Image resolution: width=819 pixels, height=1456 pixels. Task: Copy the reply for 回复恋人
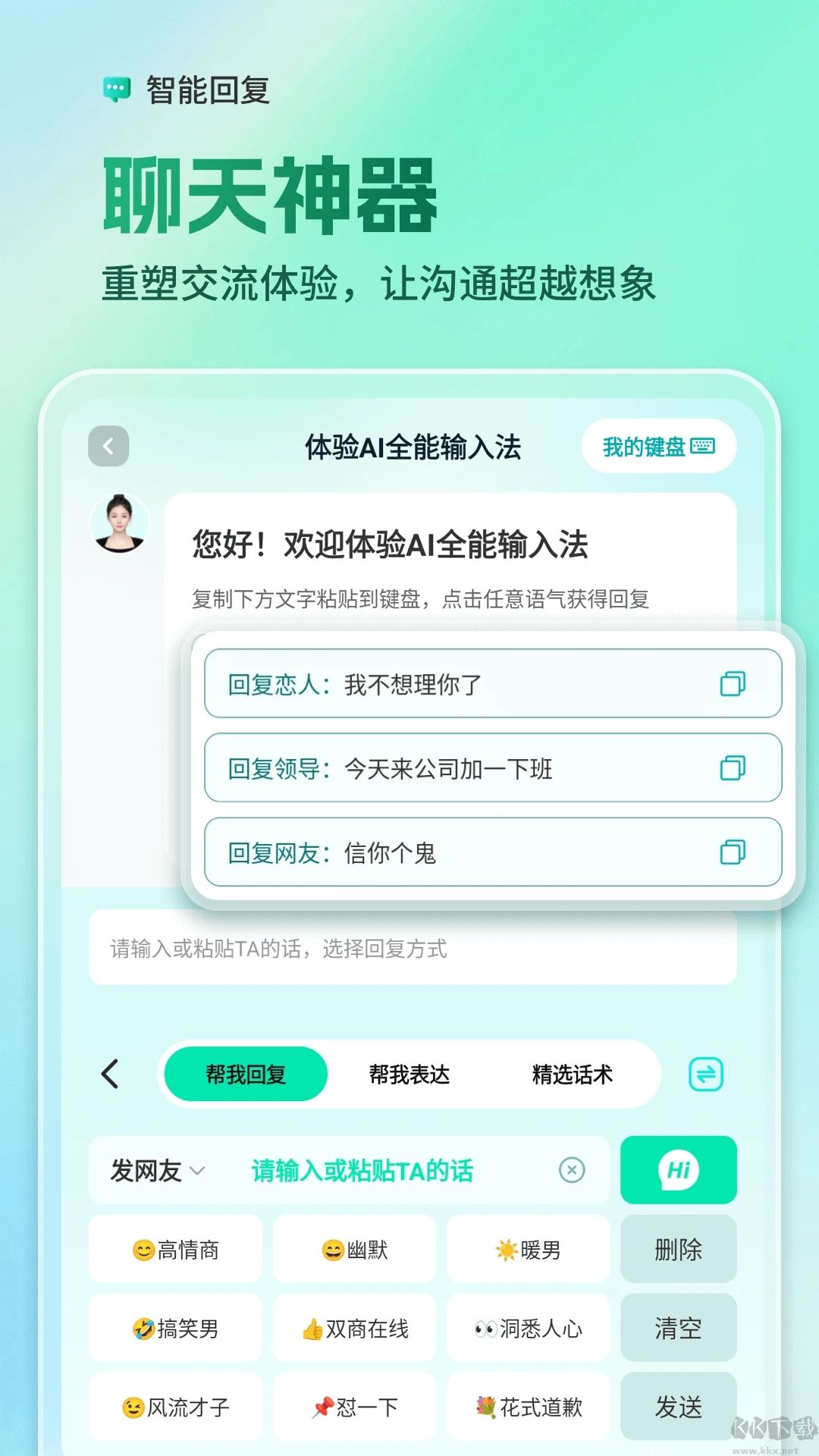click(x=733, y=683)
